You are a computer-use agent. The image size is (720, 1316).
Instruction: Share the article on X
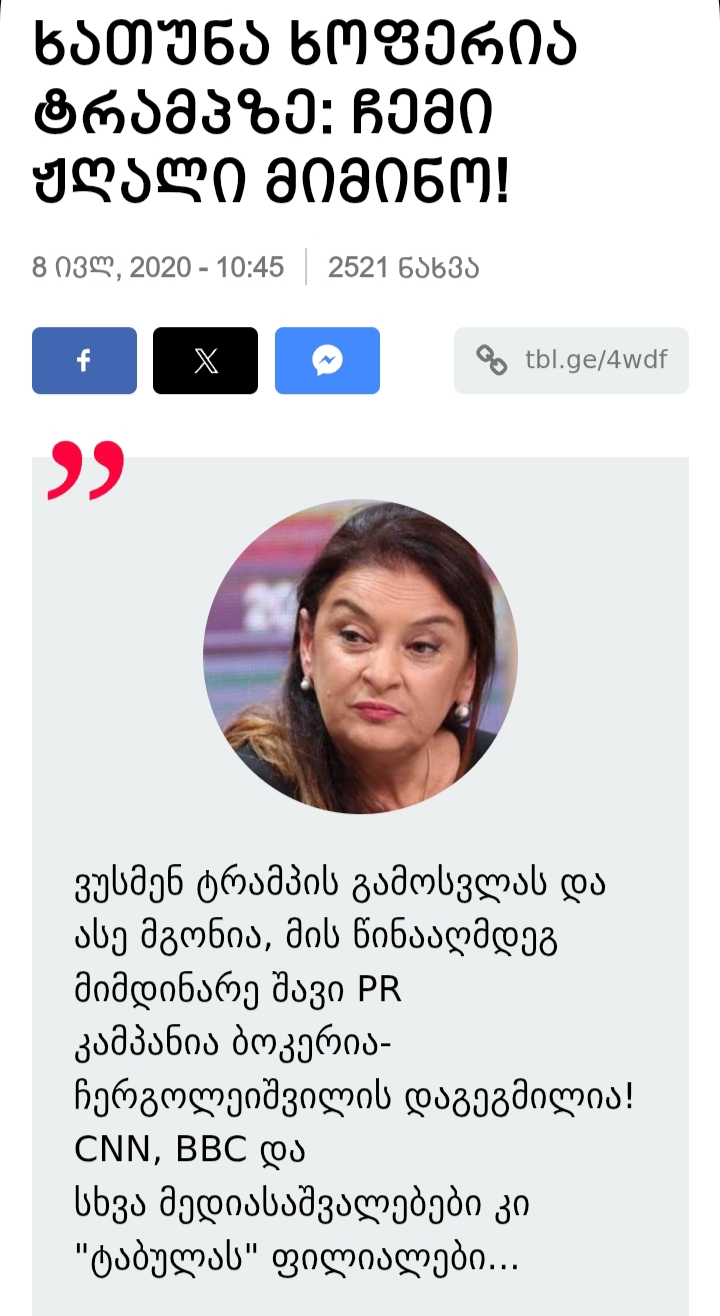[205, 360]
